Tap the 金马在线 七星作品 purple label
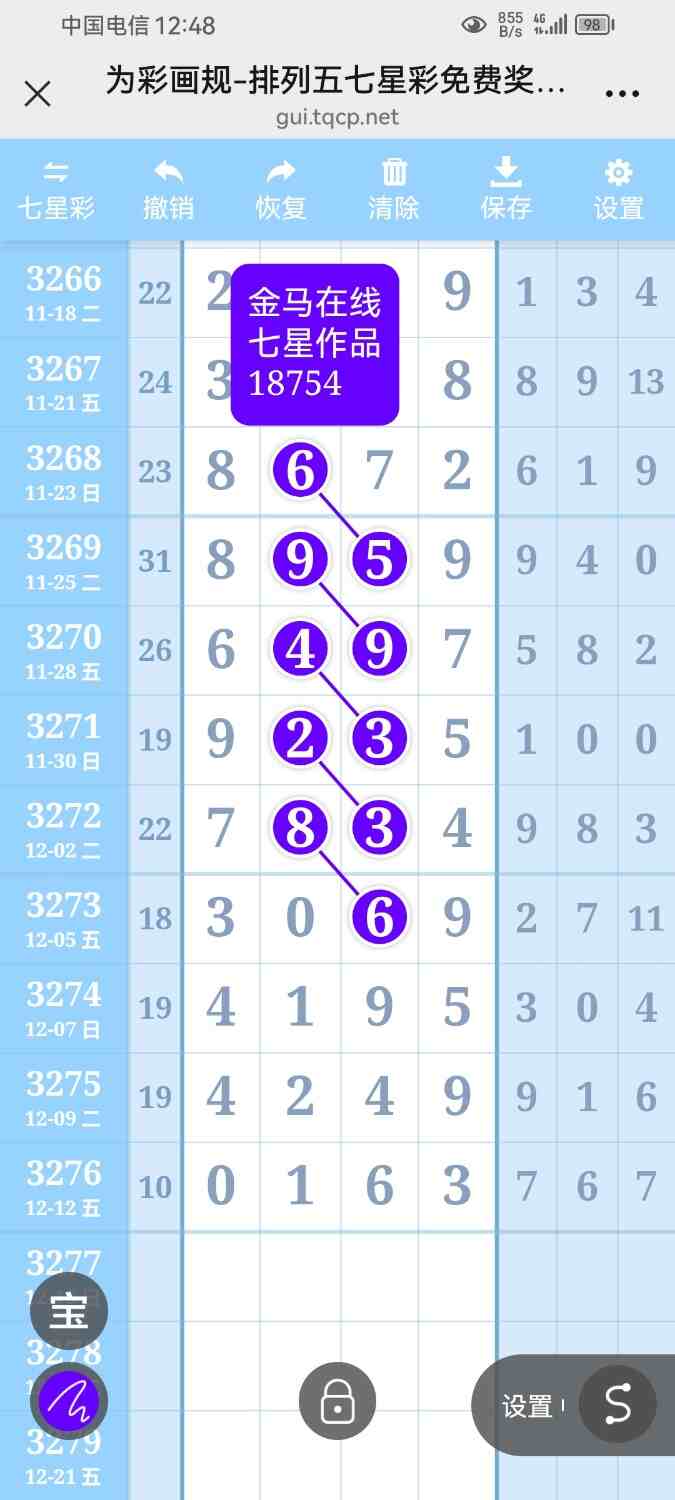Image resolution: width=675 pixels, height=1500 pixels. coord(315,344)
